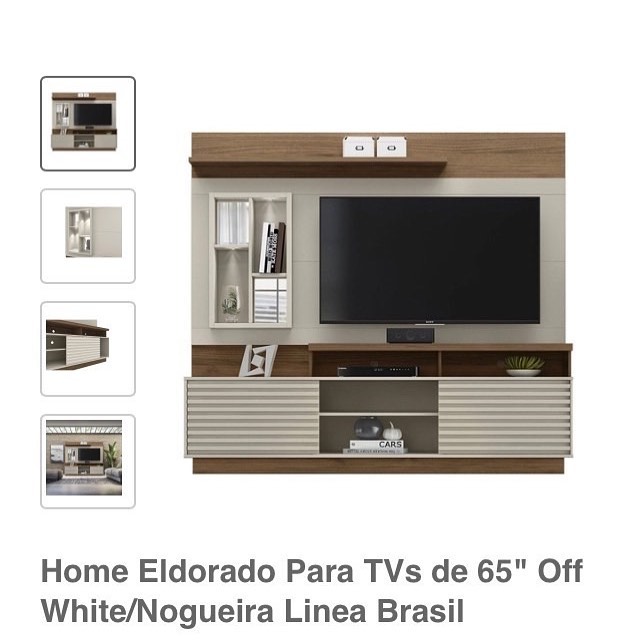Select the front-view thumbnail of the TV unit

pos(88,123)
